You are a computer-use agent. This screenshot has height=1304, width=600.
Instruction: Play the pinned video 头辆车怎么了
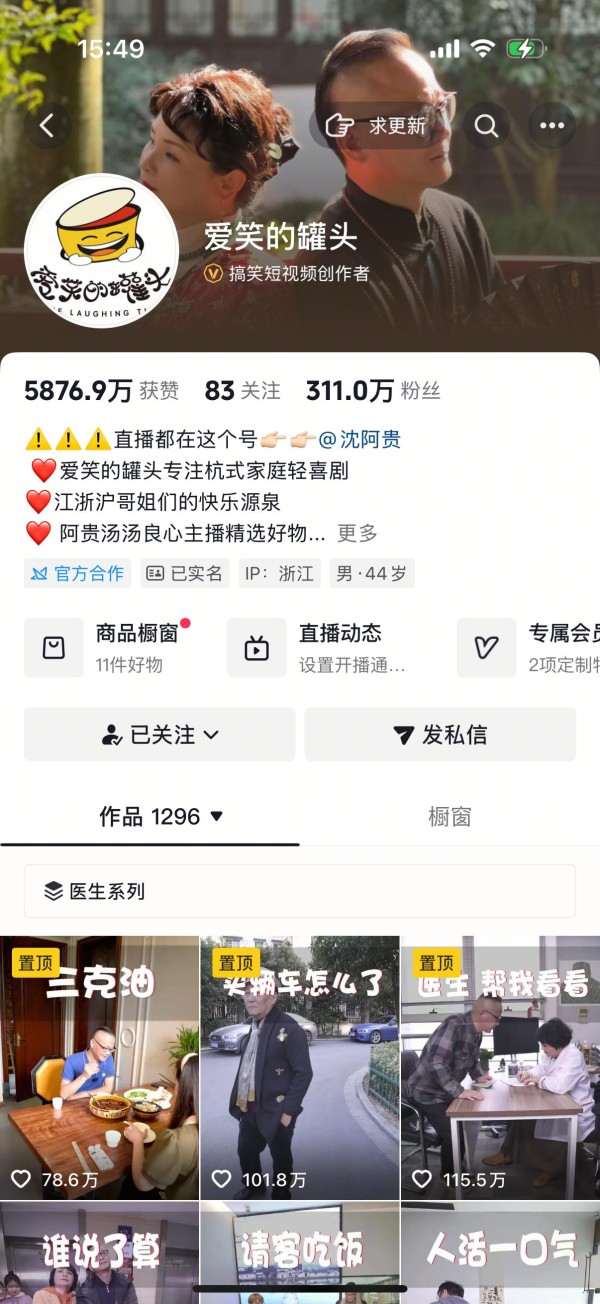pyautogui.click(x=300, y=1065)
